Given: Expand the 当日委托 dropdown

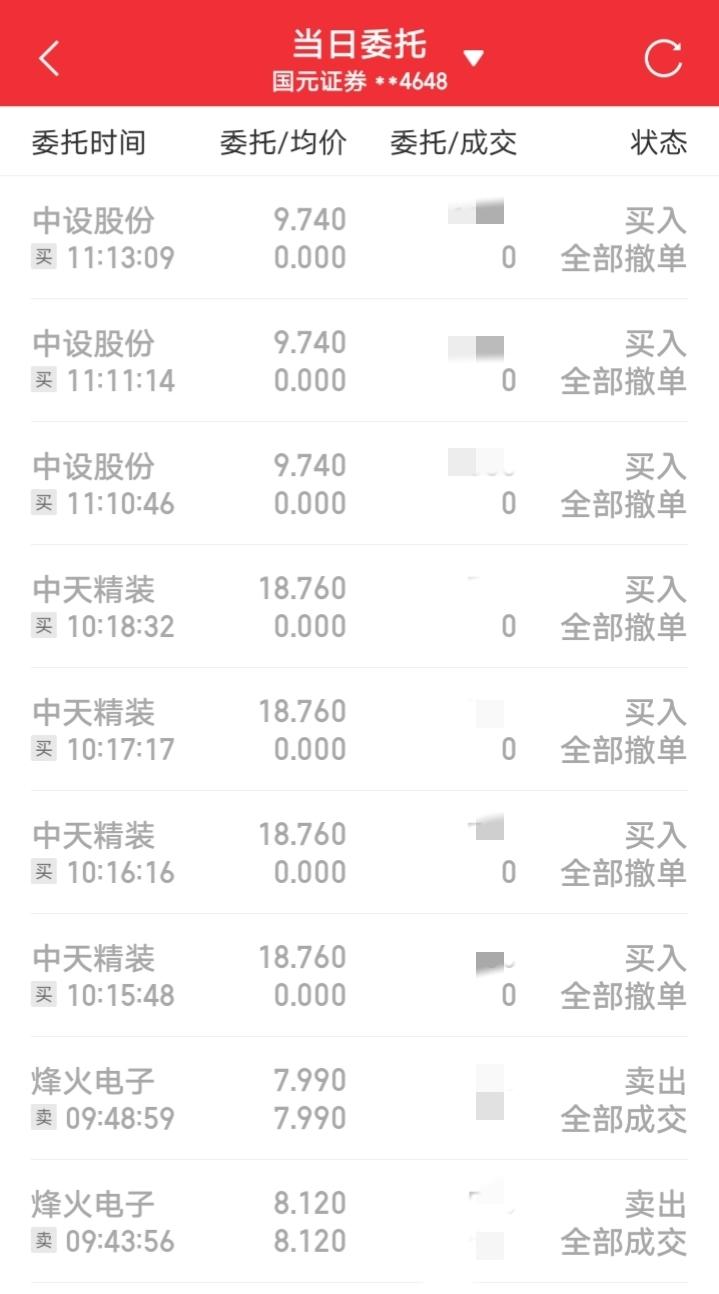Looking at the screenshot, I should [474, 58].
